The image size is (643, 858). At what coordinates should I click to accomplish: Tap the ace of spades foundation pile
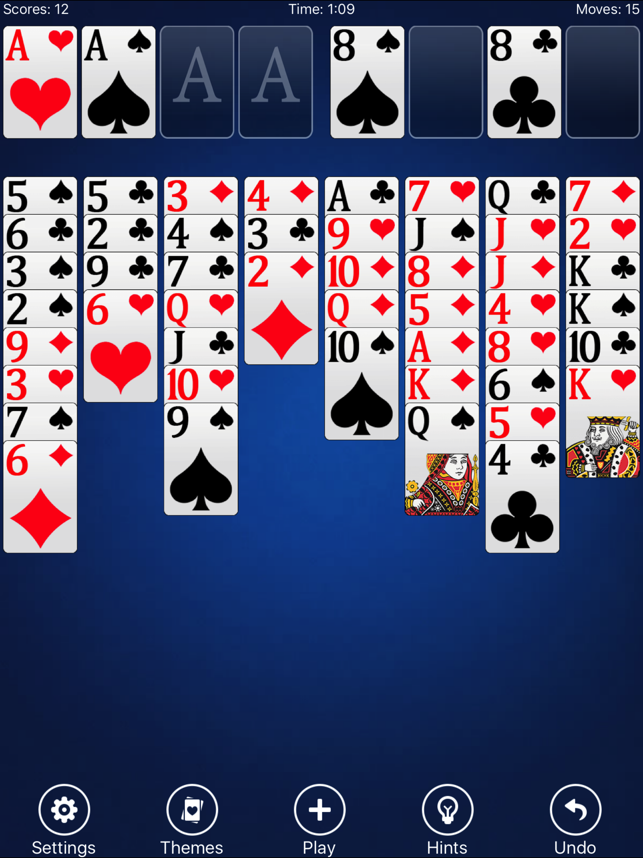[119, 83]
